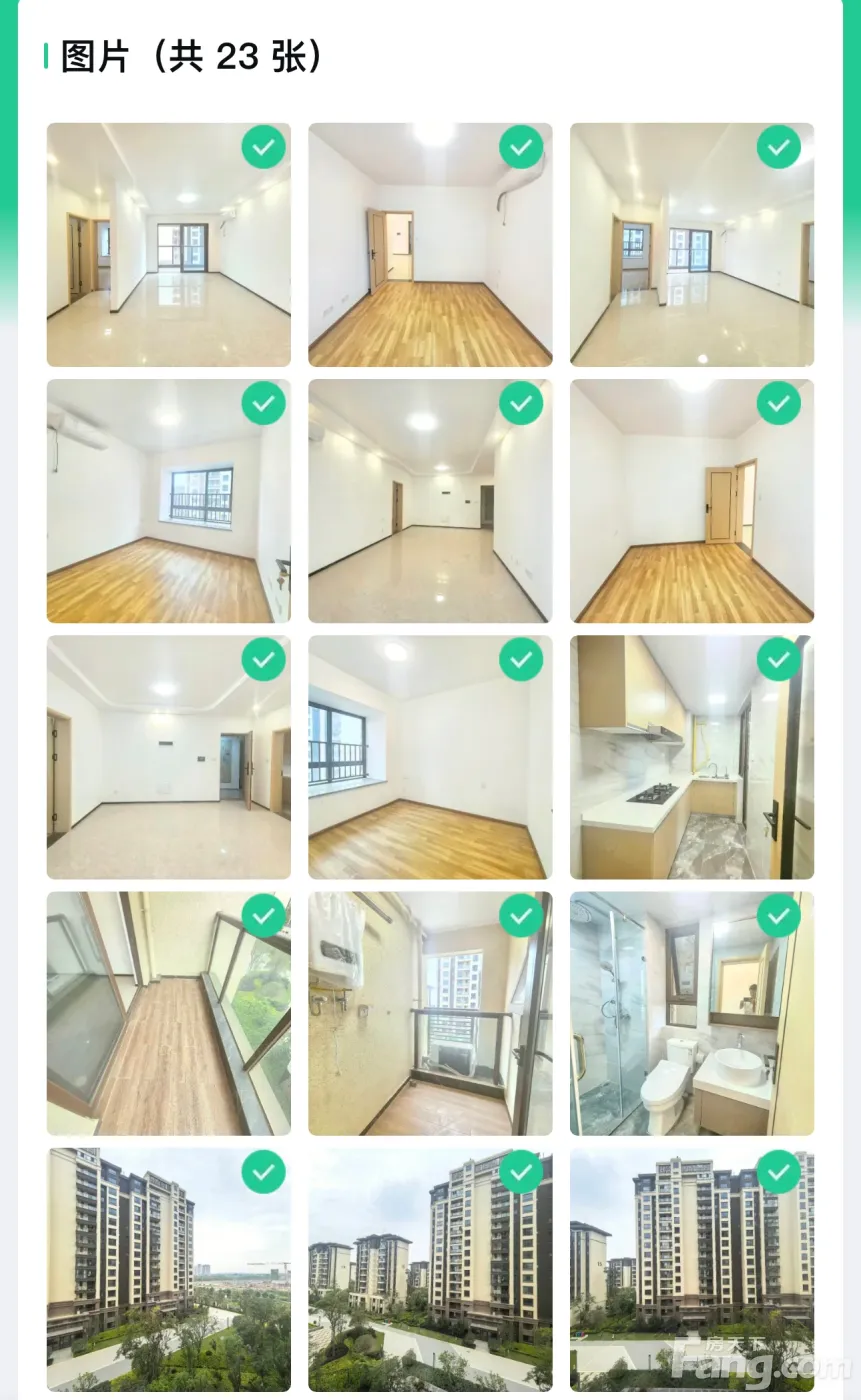This screenshot has width=861, height=1400.
Task: Open the balcony photo with water heater
Action: 420,1025
